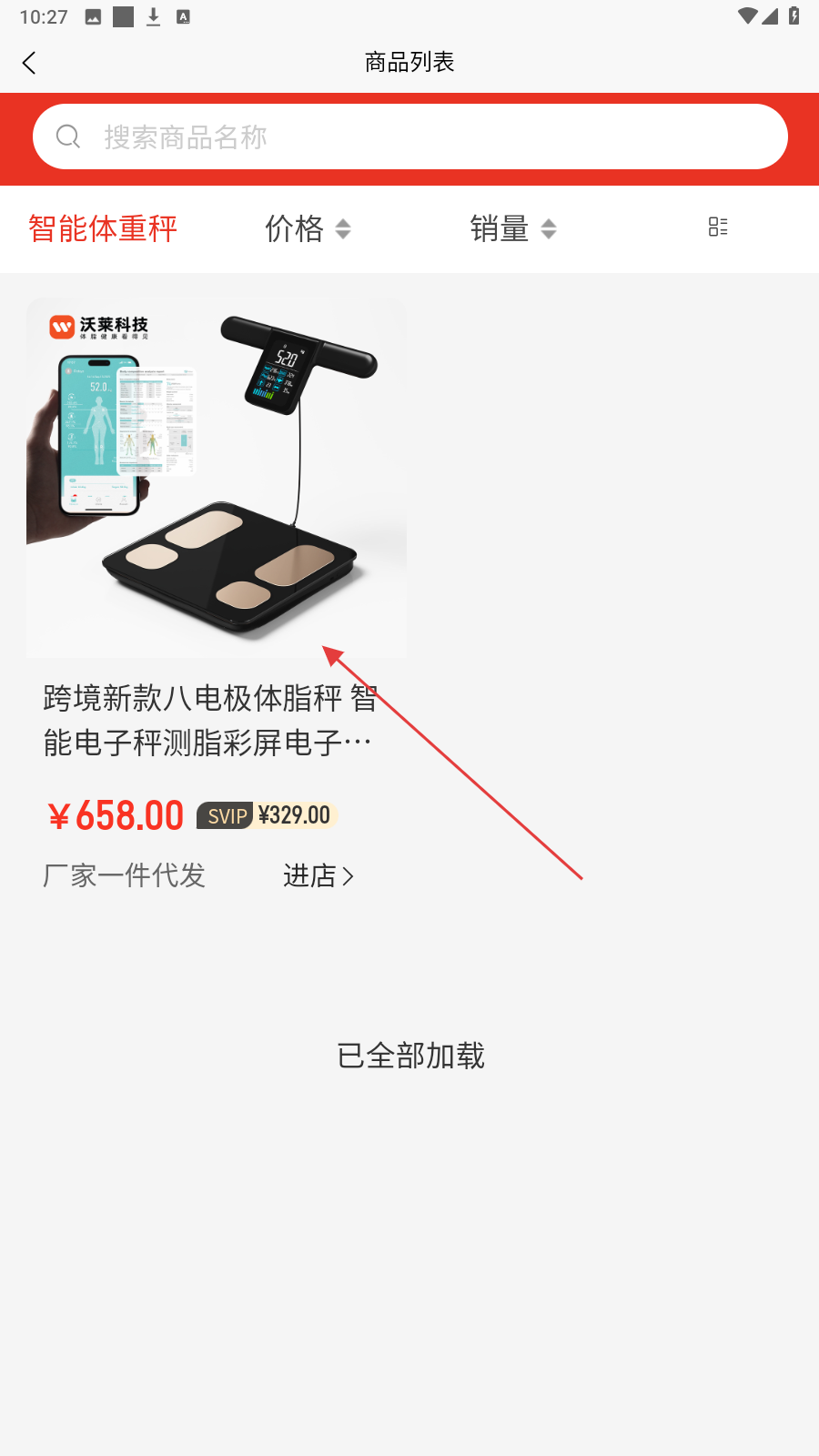The width and height of the screenshot is (819, 1456).
Task: Sort products by 销量
Action: click(x=512, y=228)
